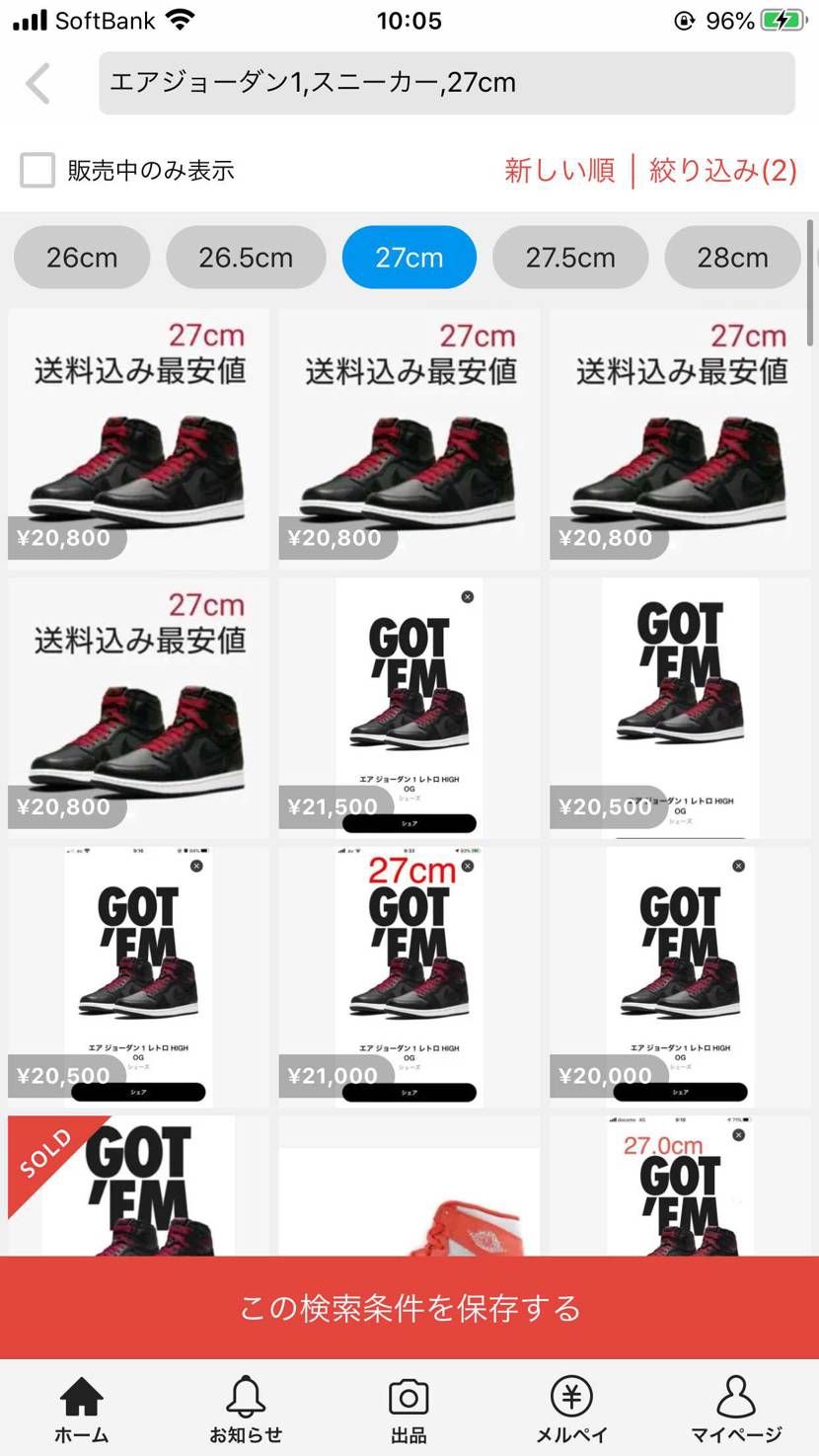Save search with この検索条件を保存する
The height and width of the screenshot is (1456, 819).
click(x=409, y=1308)
